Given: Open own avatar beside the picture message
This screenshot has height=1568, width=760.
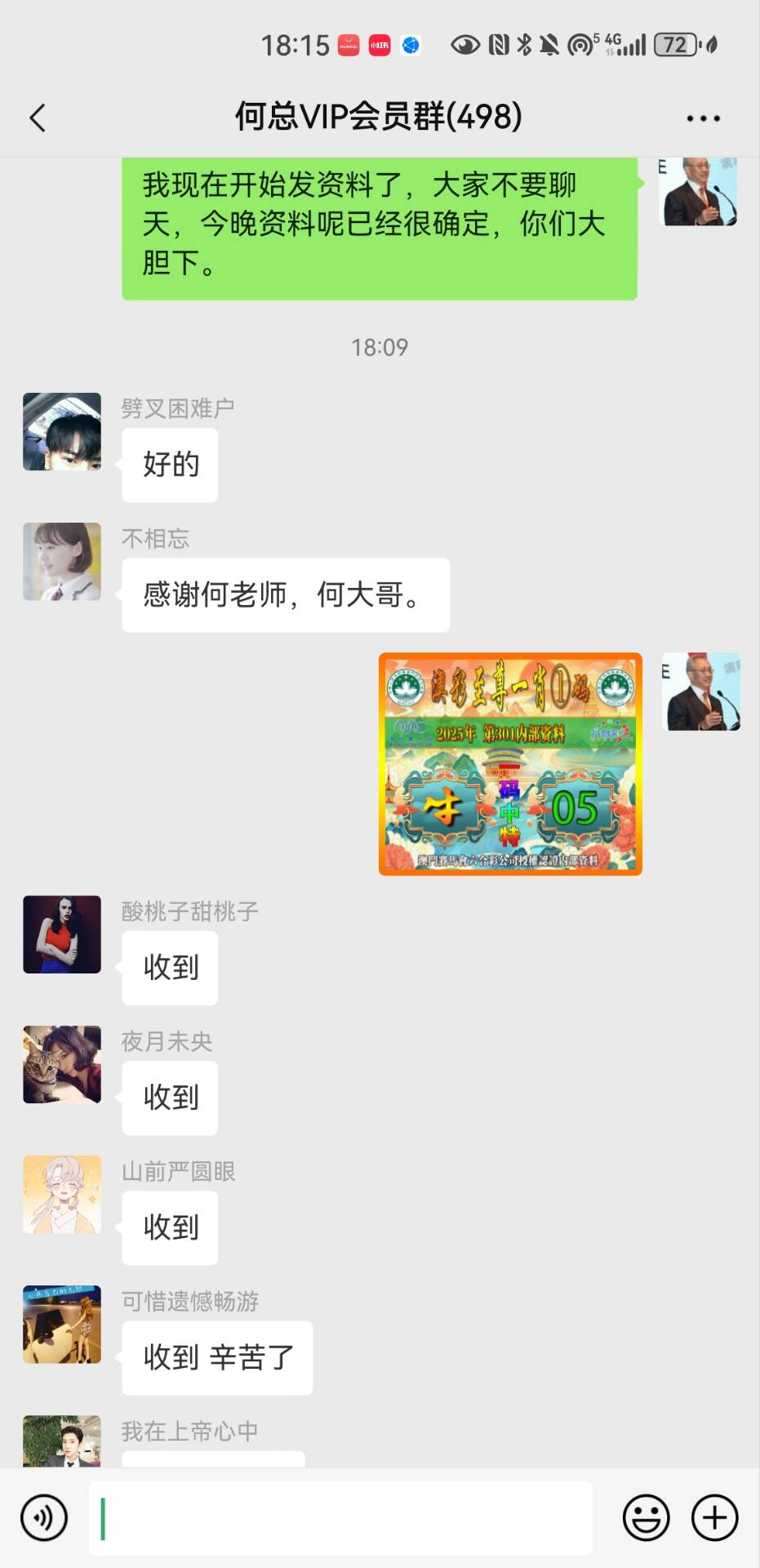Looking at the screenshot, I should [700, 691].
